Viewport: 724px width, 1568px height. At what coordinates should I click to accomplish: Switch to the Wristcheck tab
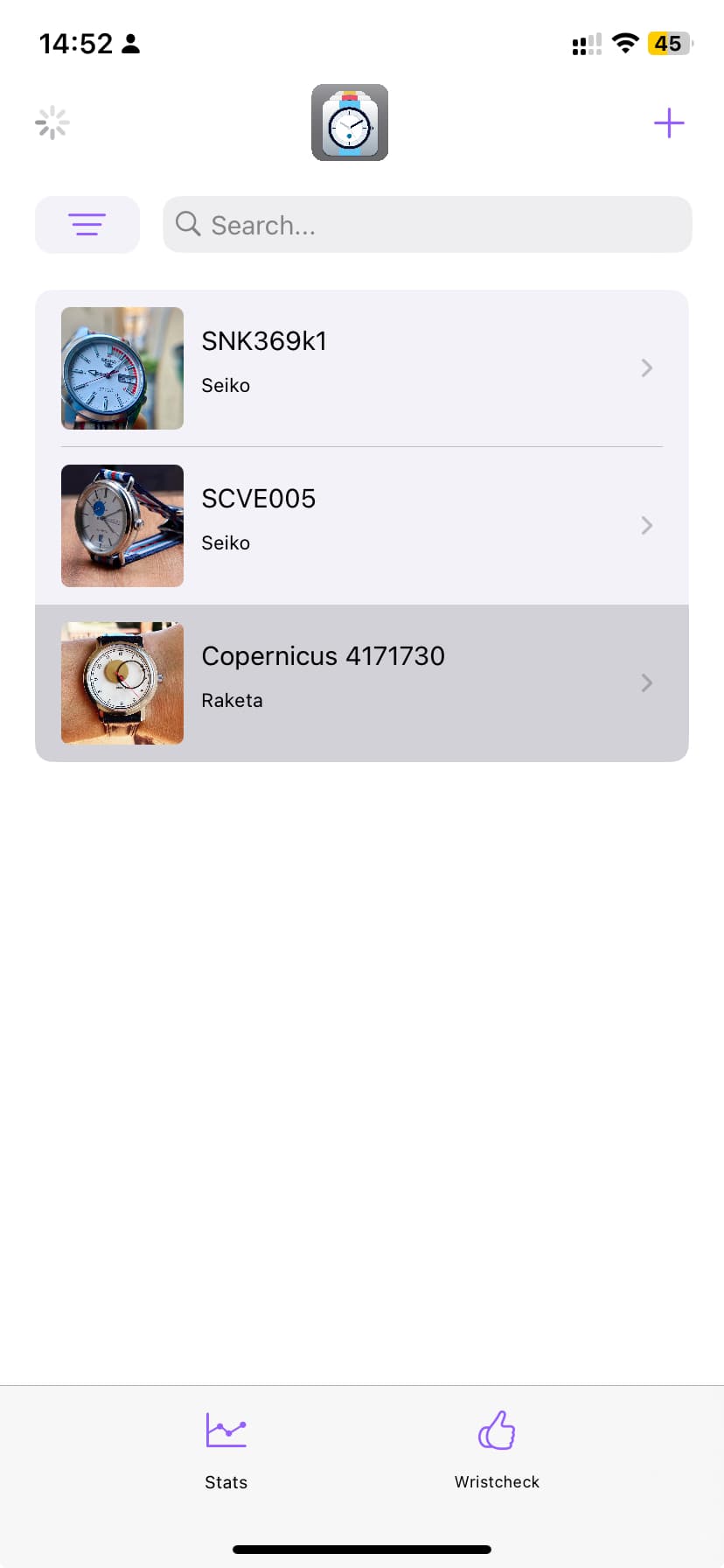[x=497, y=1449]
